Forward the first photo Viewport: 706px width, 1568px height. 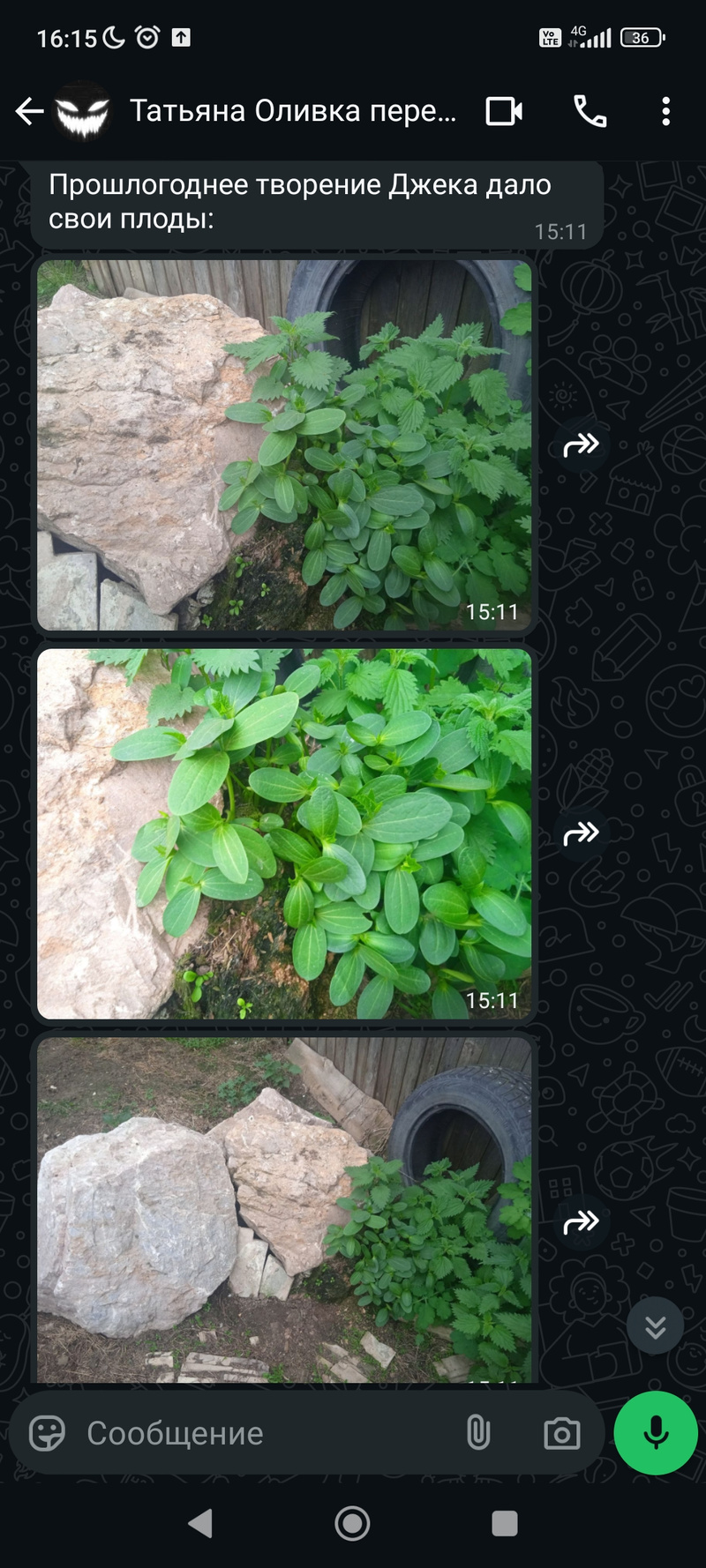pos(581,445)
